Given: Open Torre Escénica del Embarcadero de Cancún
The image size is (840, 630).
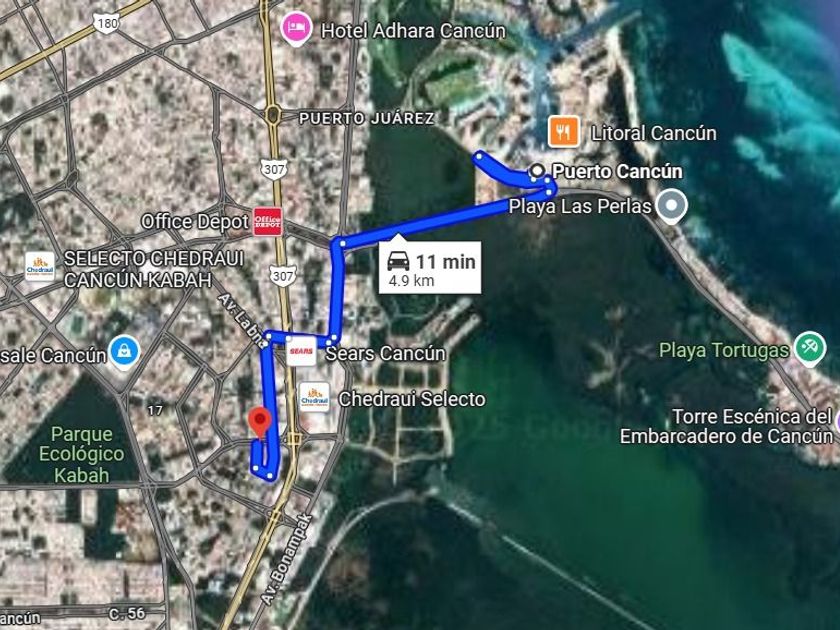Looking at the screenshot, I should (726, 426).
